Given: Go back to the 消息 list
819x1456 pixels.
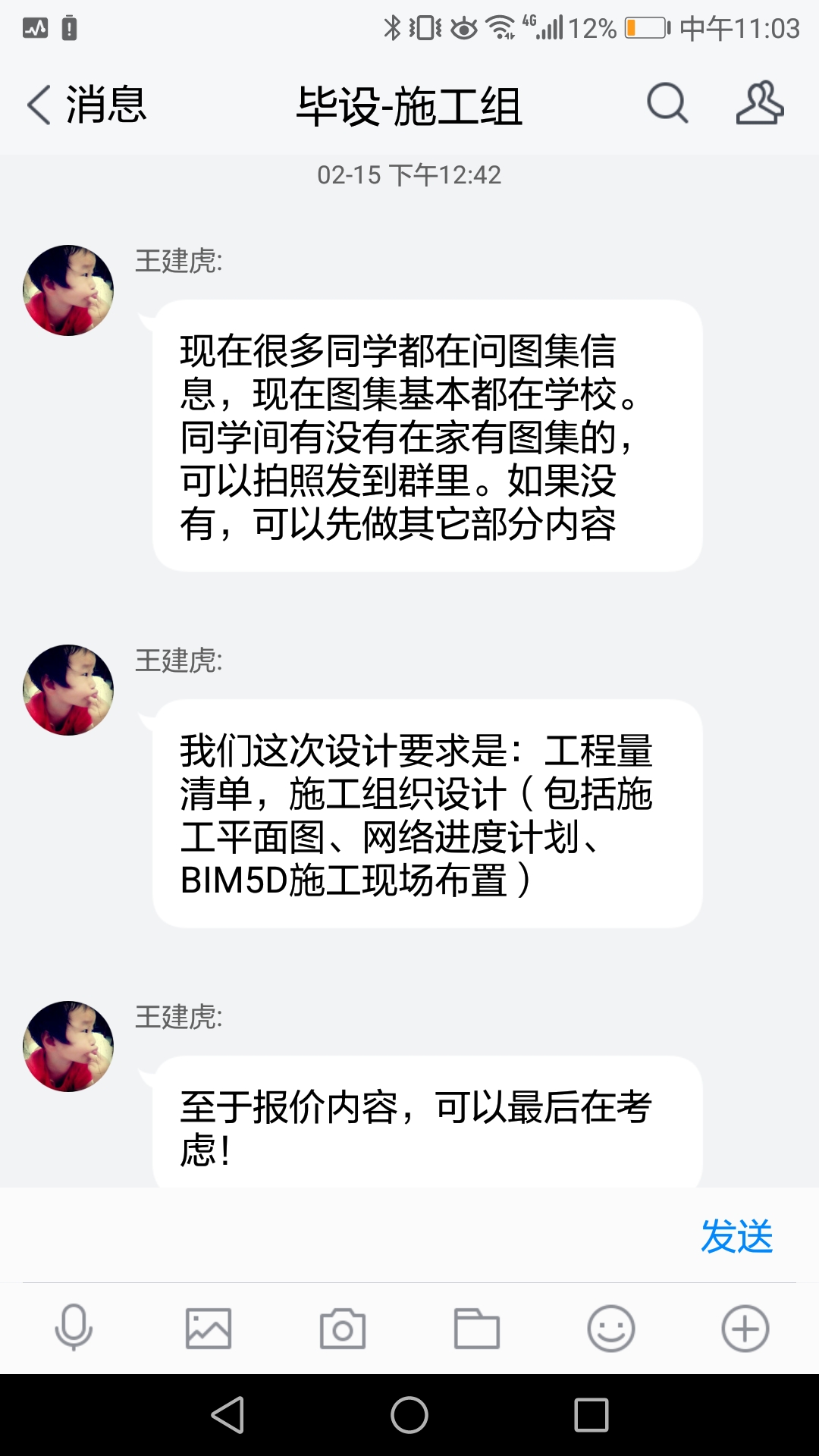Looking at the screenshot, I should tap(85, 105).
